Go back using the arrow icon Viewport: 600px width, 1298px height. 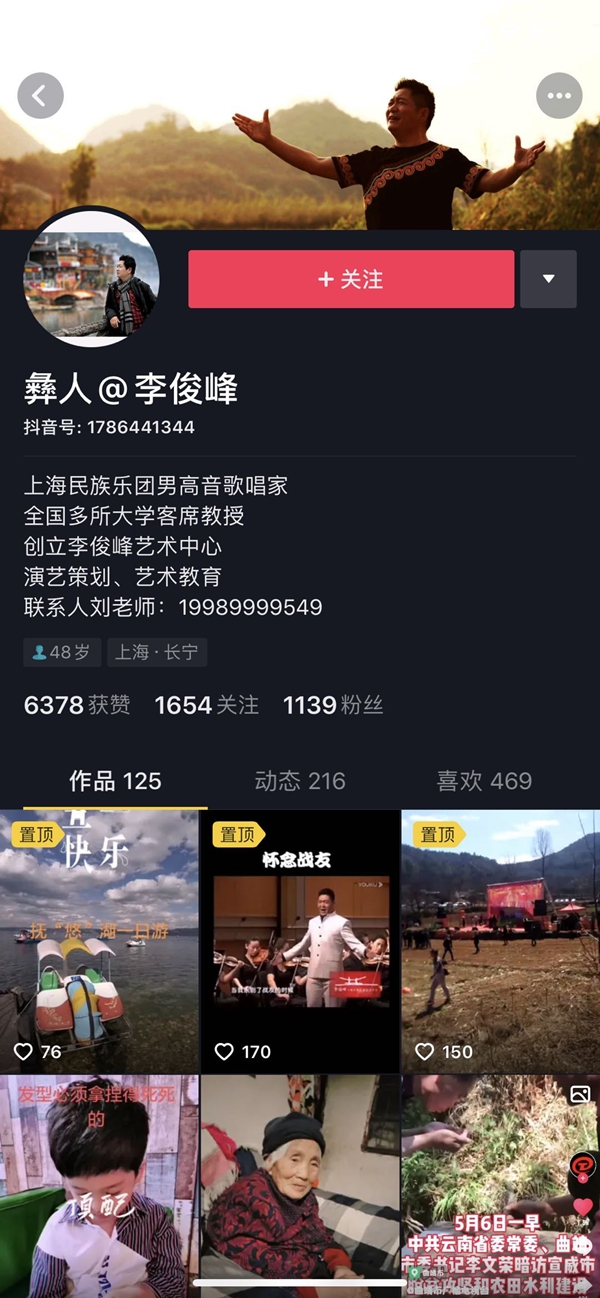pyautogui.click(x=40, y=96)
